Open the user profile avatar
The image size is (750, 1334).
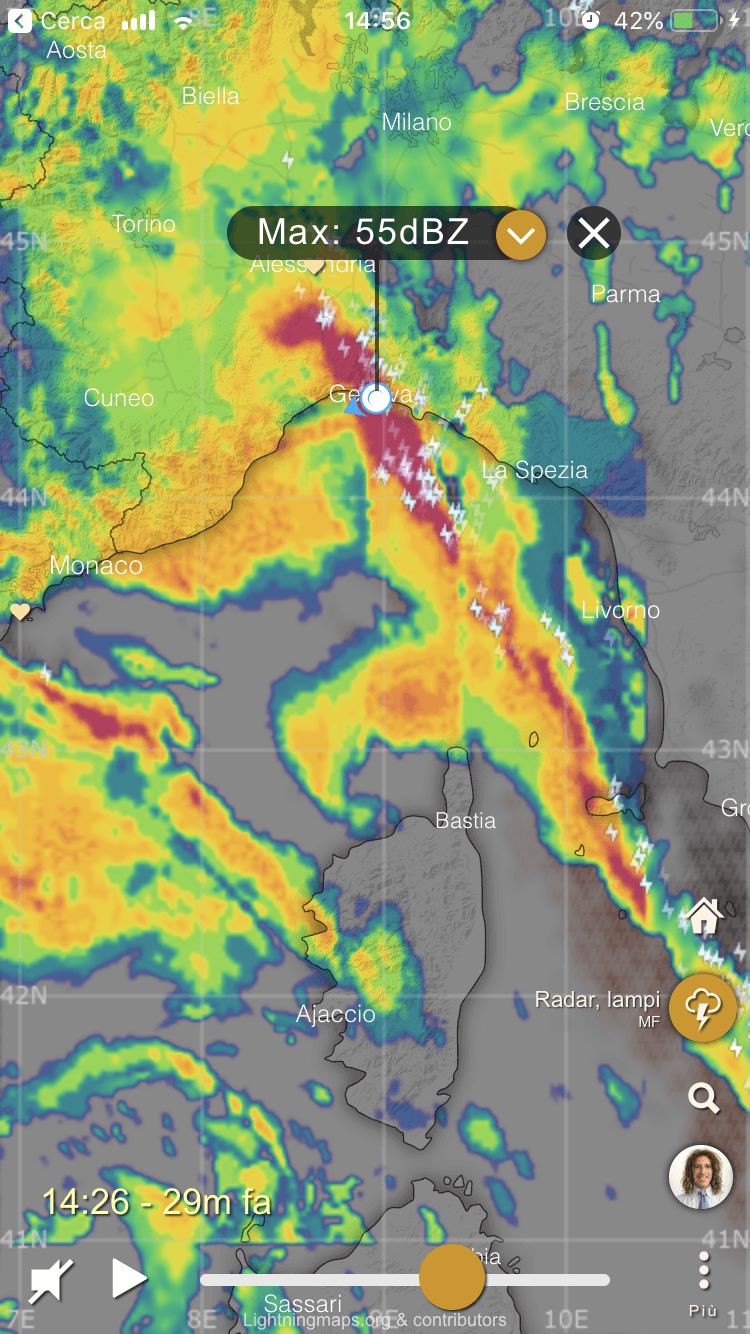click(x=701, y=1177)
